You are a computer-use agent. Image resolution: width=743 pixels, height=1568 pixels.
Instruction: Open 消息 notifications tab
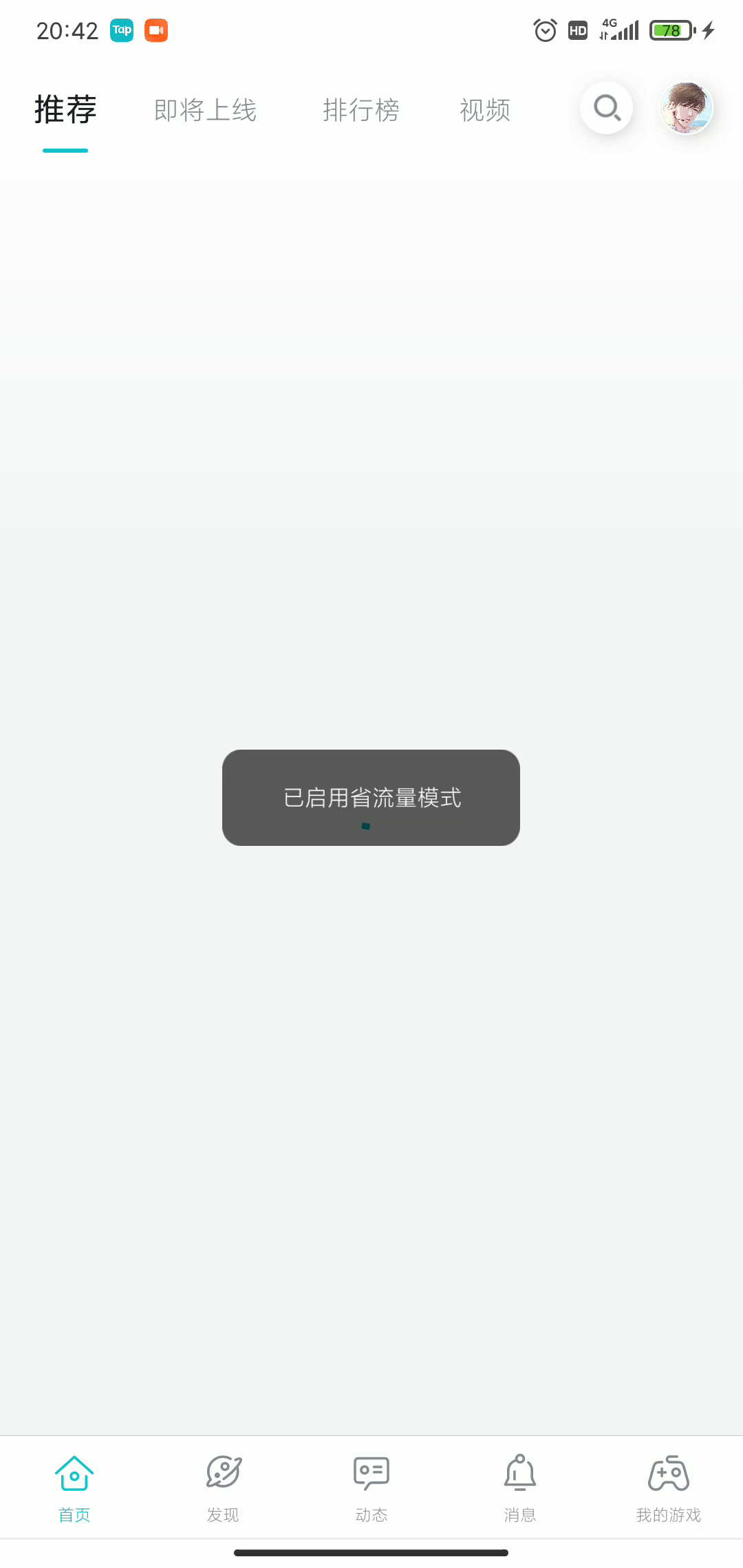click(x=520, y=1486)
